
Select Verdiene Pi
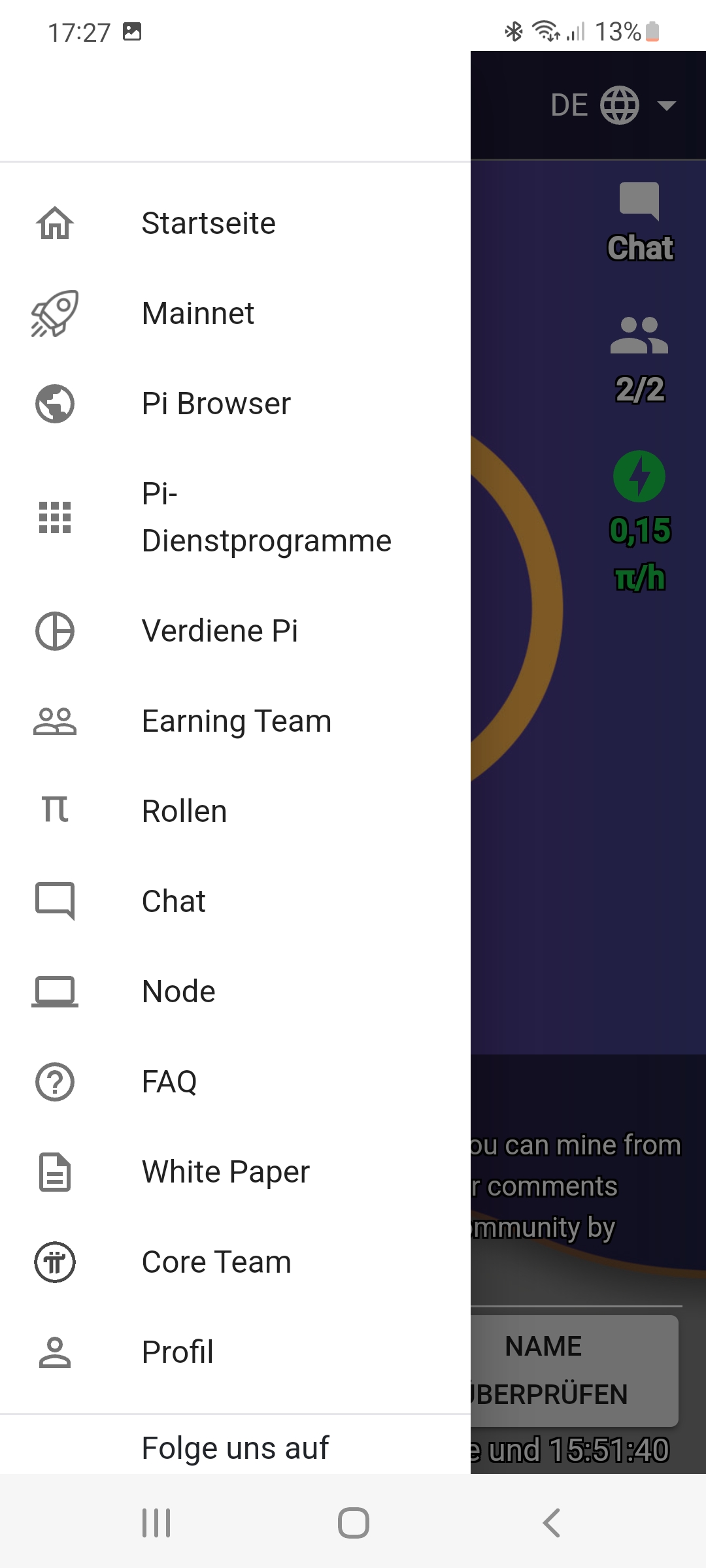coord(220,631)
